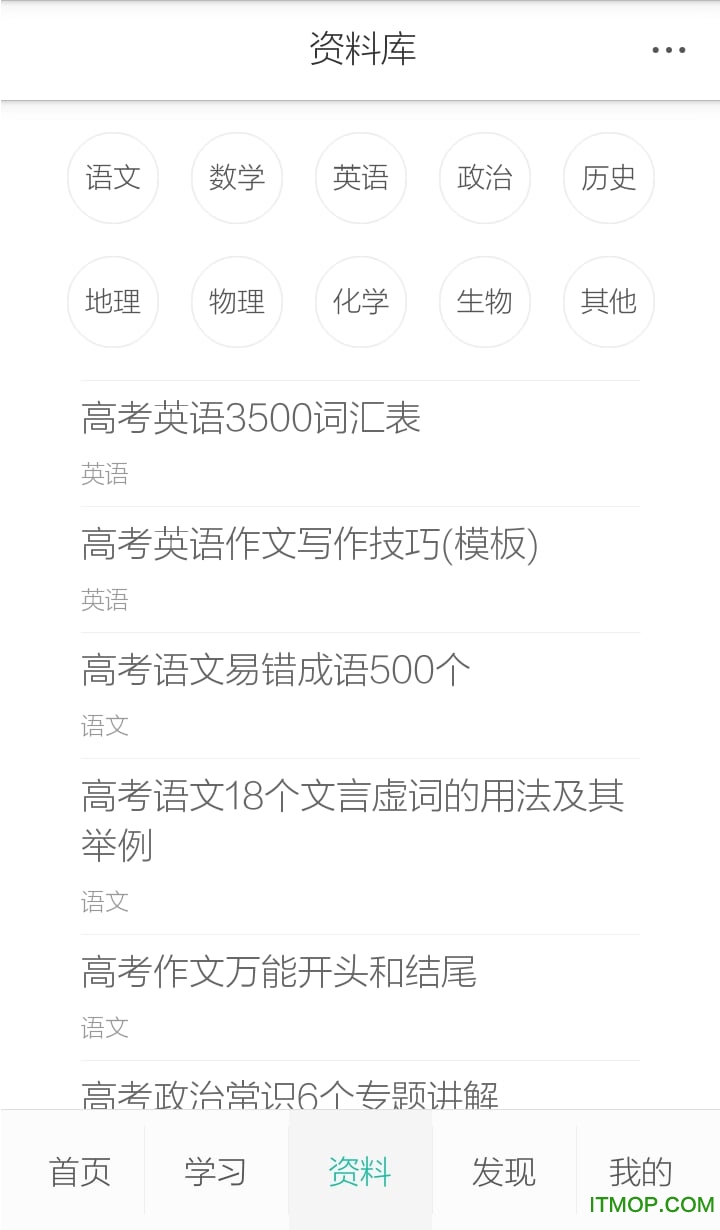Go to the 首页 tab
This screenshot has height=1230, width=720.
tap(80, 1172)
